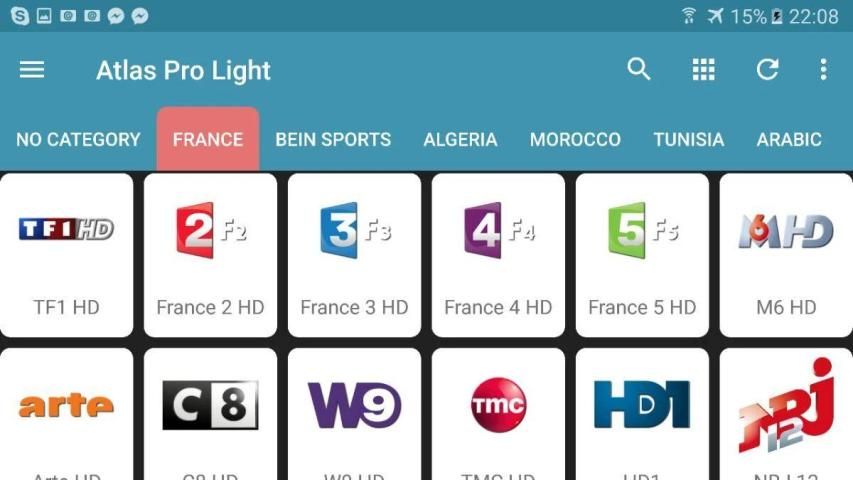The height and width of the screenshot is (480, 853).
Task: View the ARABIC category tab
Action: (x=789, y=140)
